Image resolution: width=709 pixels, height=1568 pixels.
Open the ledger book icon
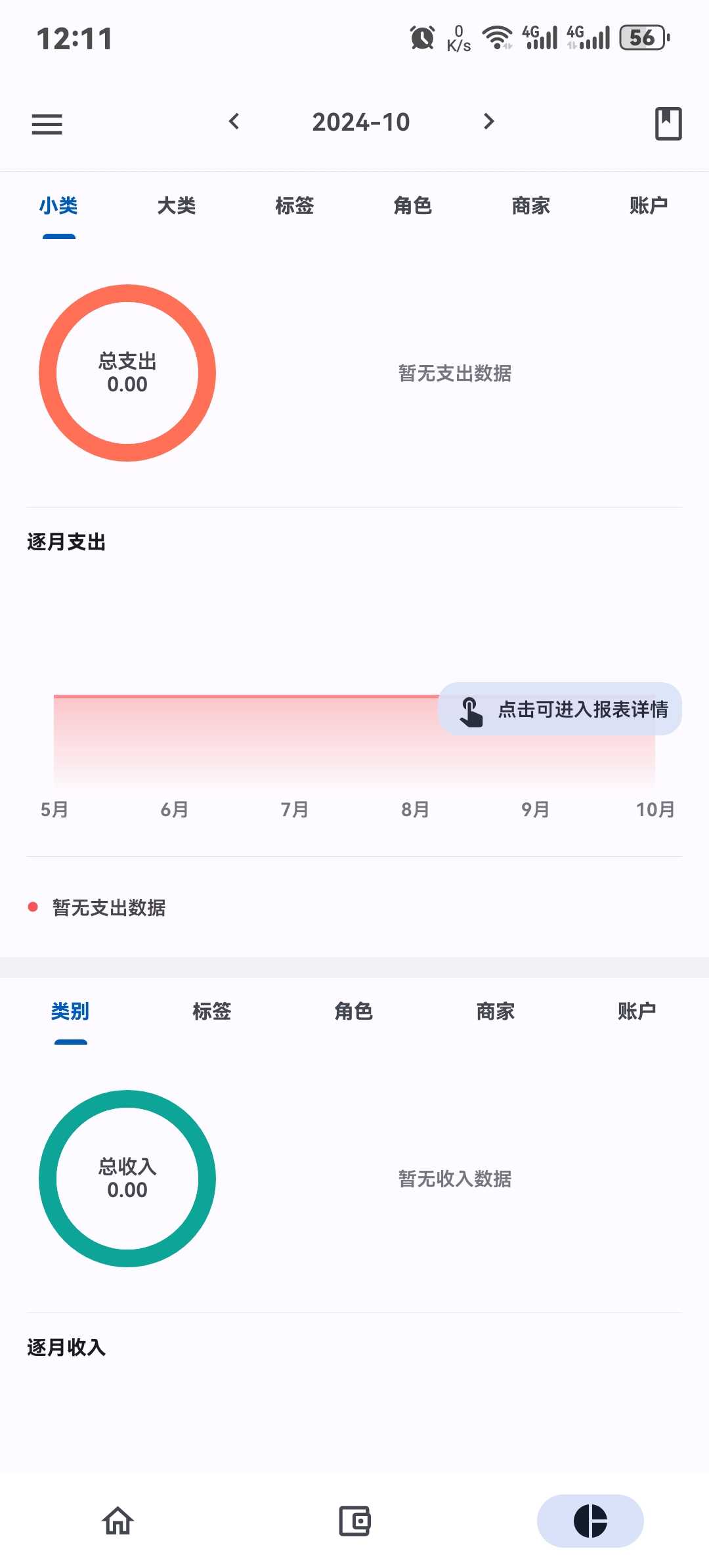(x=668, y=123)
